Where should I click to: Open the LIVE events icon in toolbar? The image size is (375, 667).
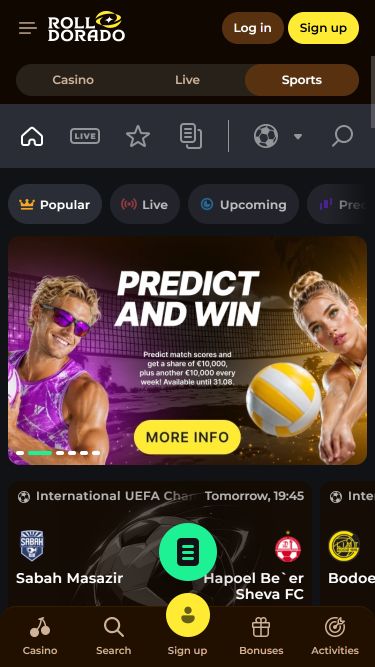tap(85, 137)
